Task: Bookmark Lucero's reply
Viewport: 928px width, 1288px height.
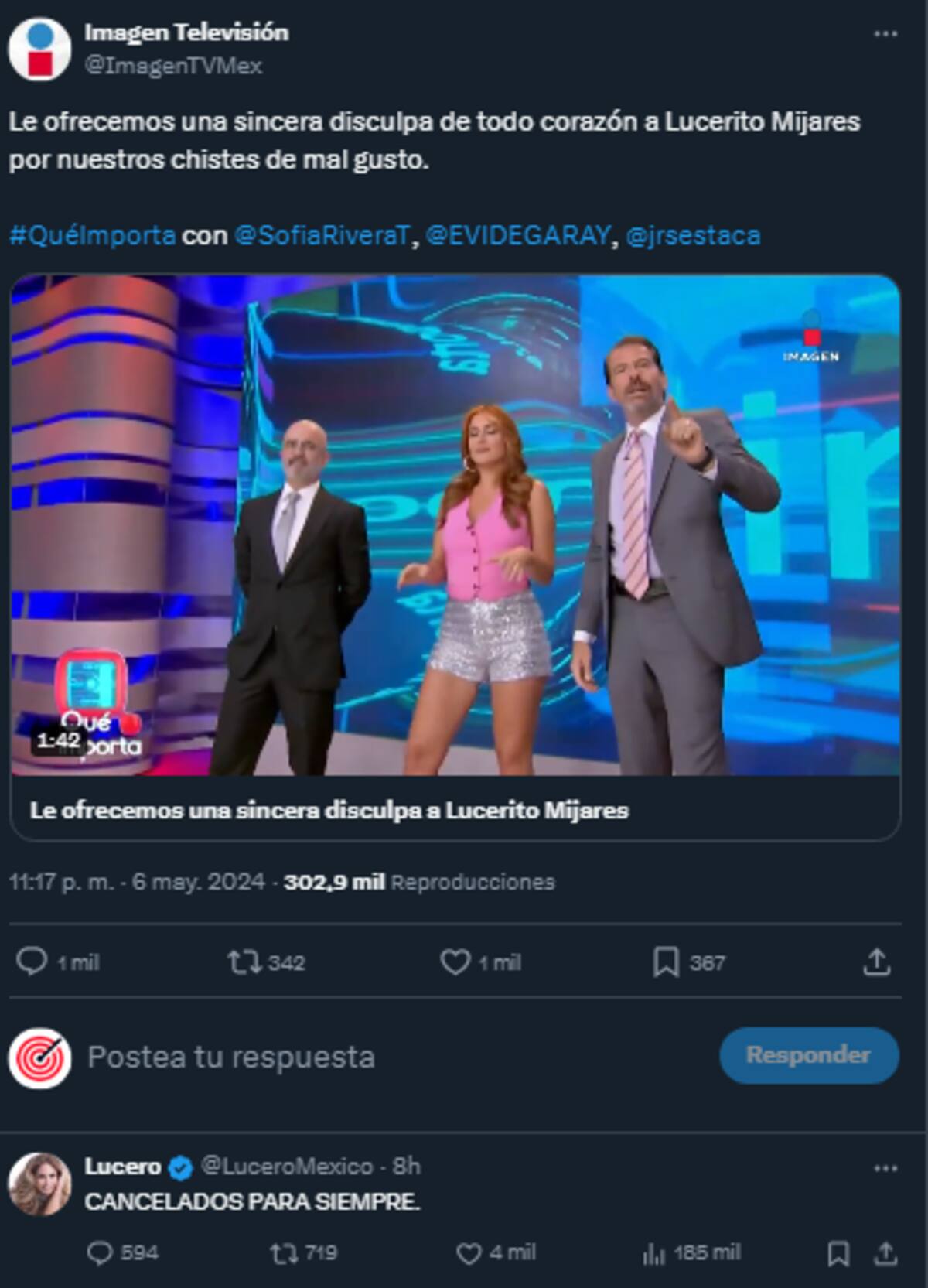Action: pos(838,1252)
